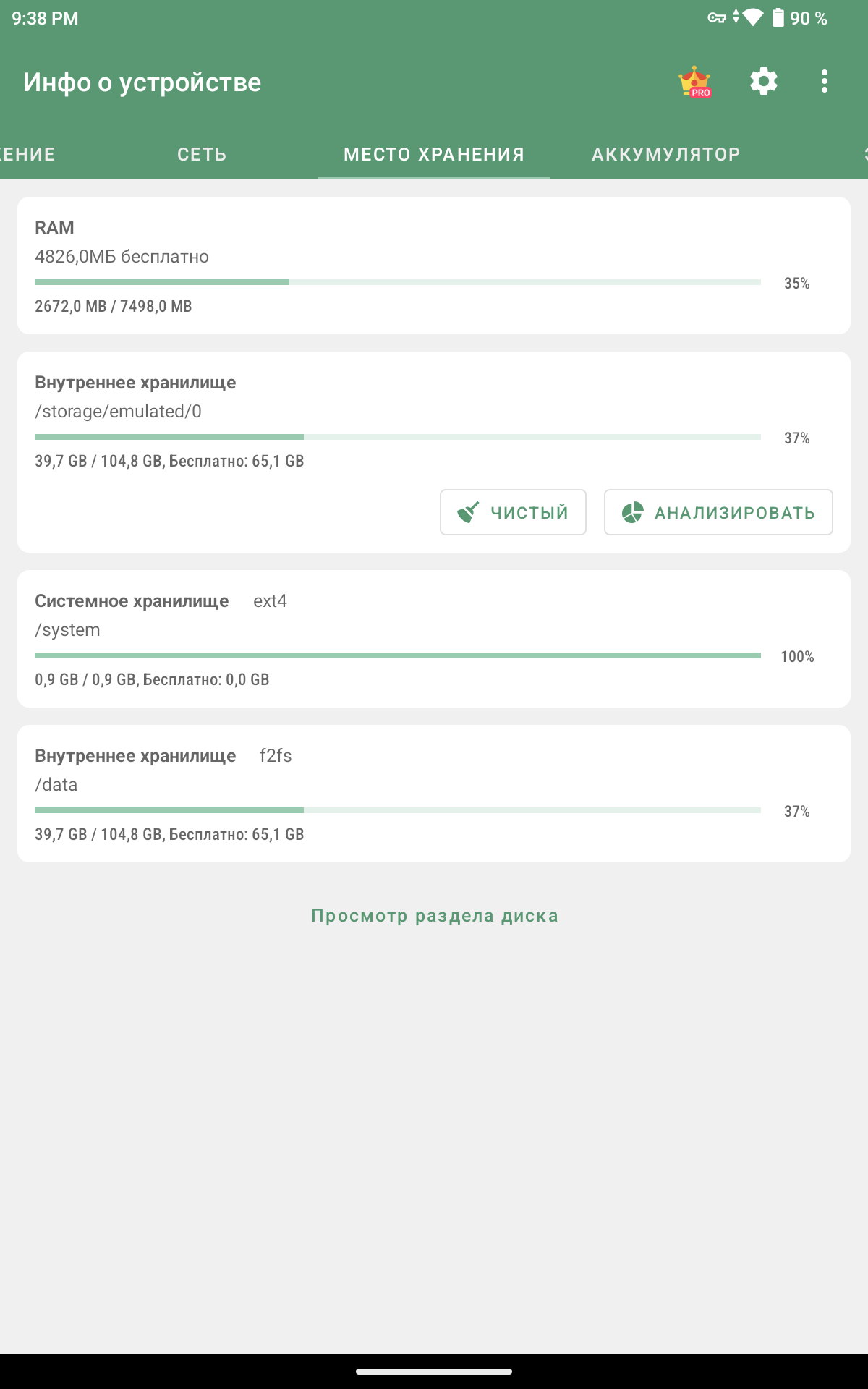Image resolution: width=868 pixels, height=1389 pixels.
Task: Open the Просмотр раздела диска link
Action: [435, 916]
